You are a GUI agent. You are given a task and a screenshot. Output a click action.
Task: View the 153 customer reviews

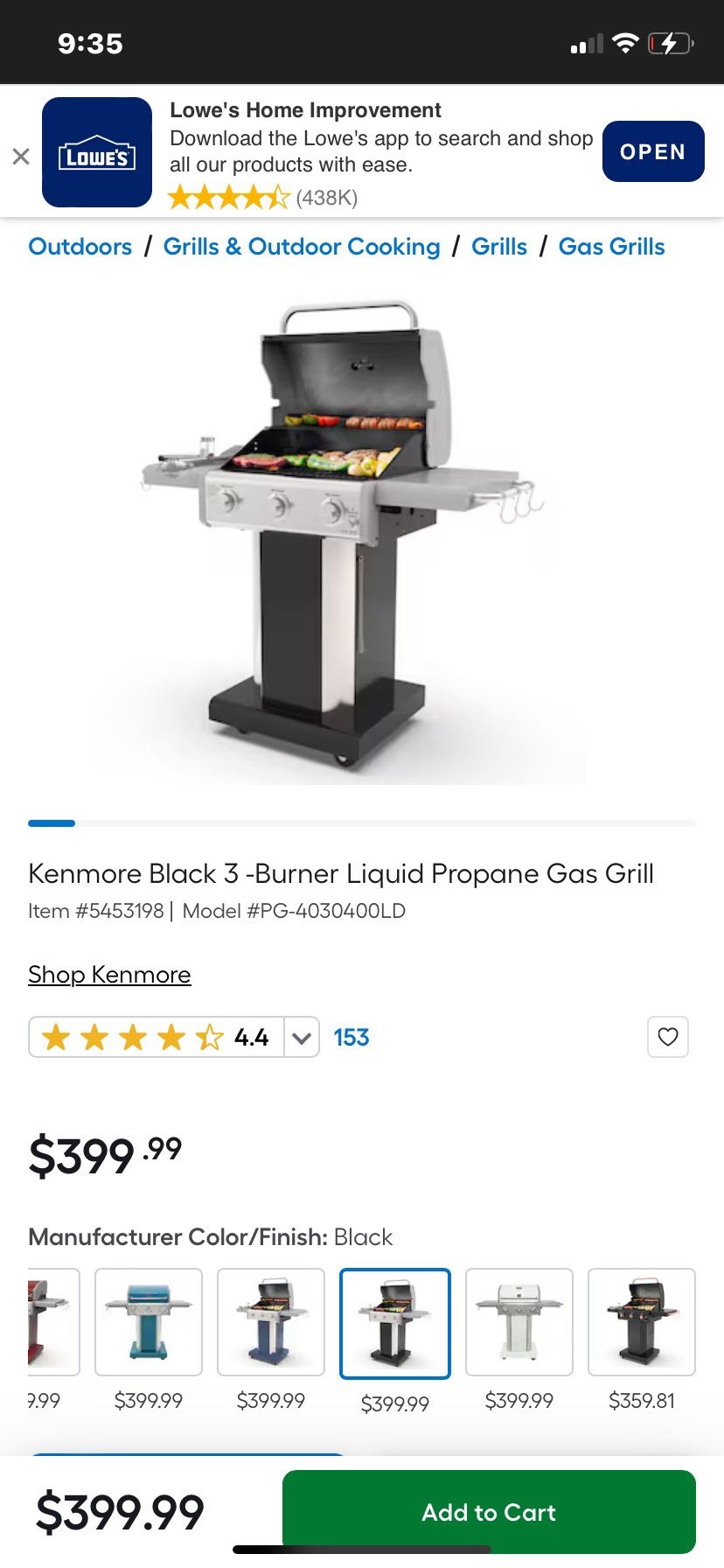[351, 1037]
